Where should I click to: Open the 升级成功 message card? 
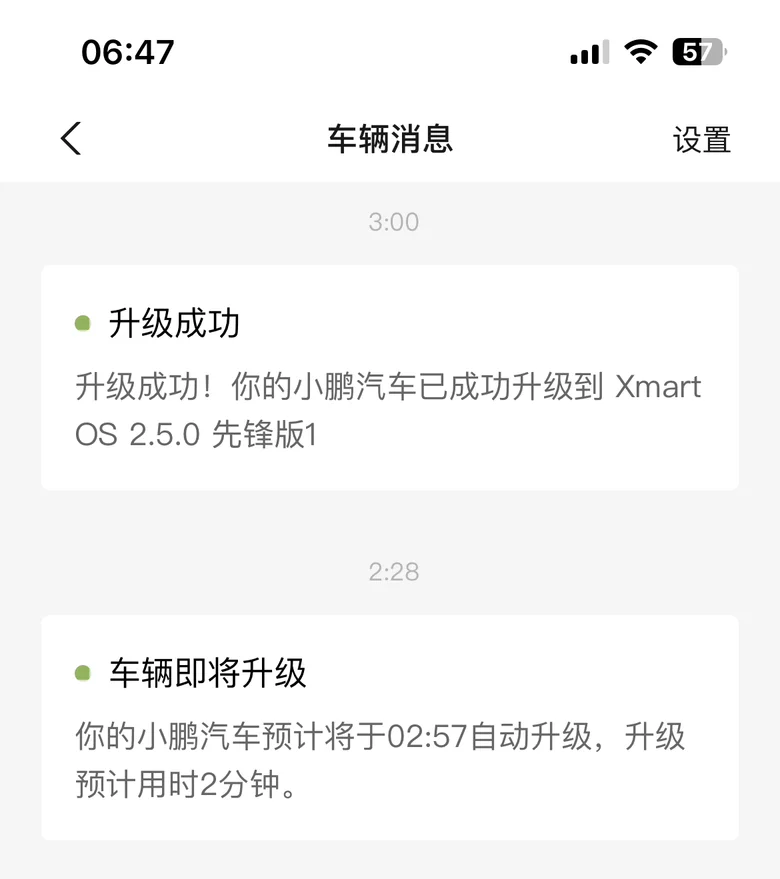390,378
